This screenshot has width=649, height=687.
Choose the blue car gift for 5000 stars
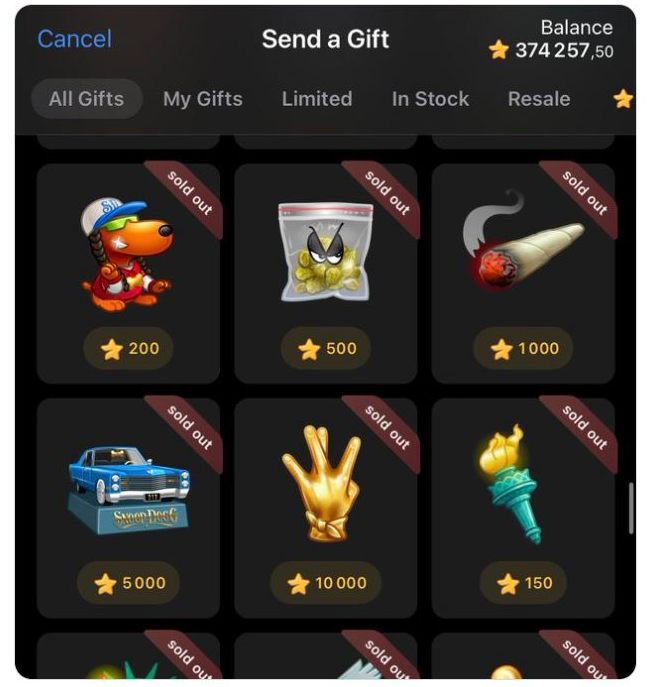(x=128, y=505)
